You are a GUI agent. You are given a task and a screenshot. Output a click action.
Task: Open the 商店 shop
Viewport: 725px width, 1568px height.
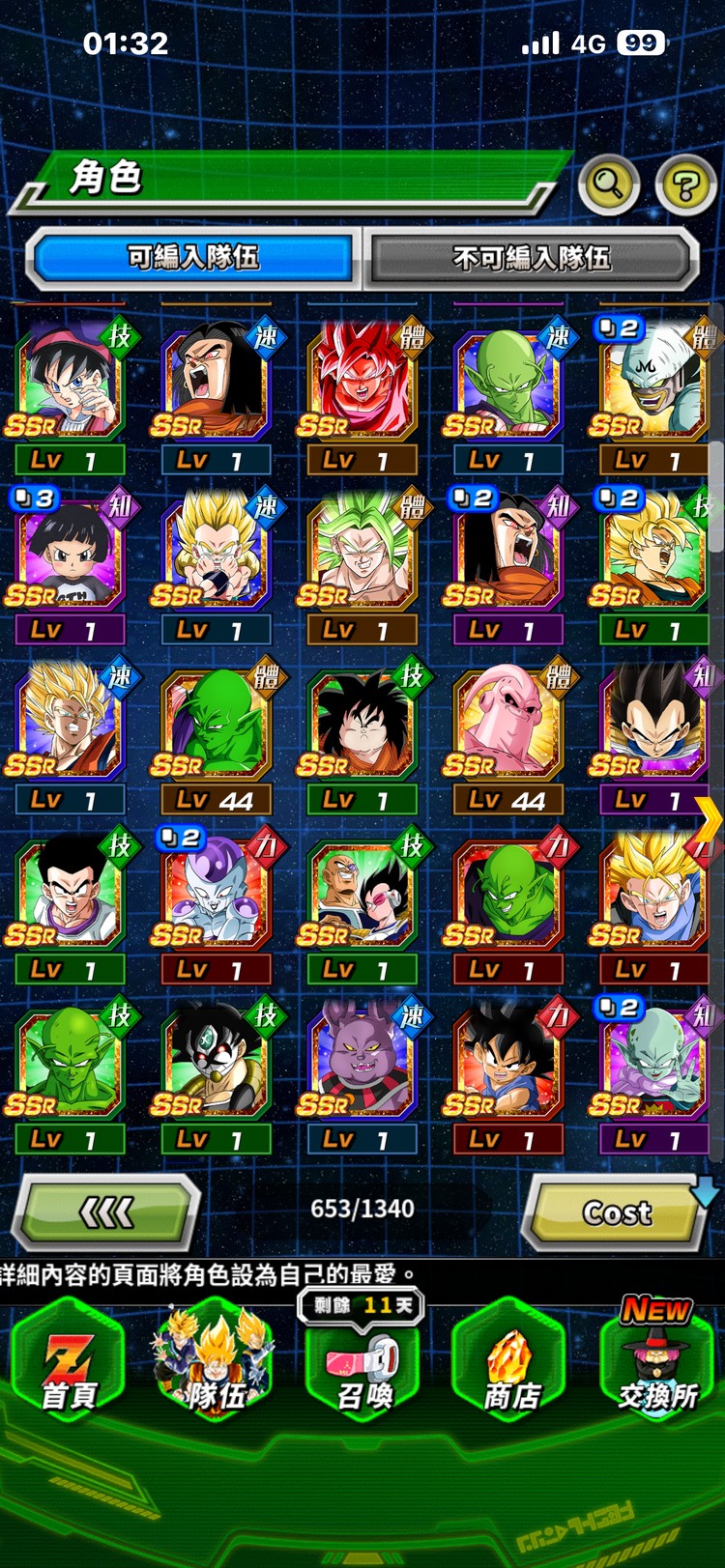coord(510,1364)
